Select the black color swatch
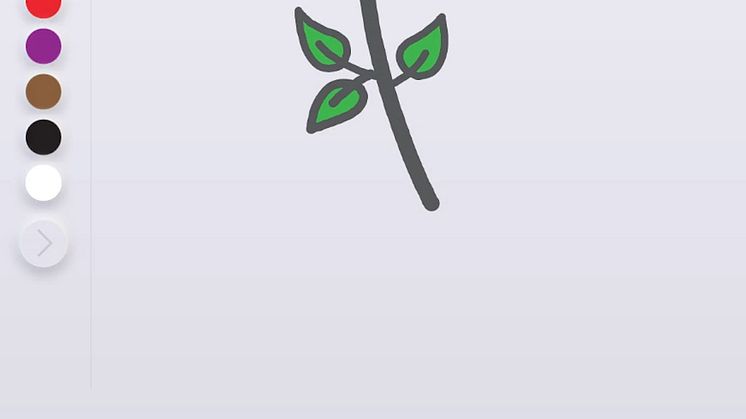This screenshot has height=419, width=746. click(x=43, y=137)
